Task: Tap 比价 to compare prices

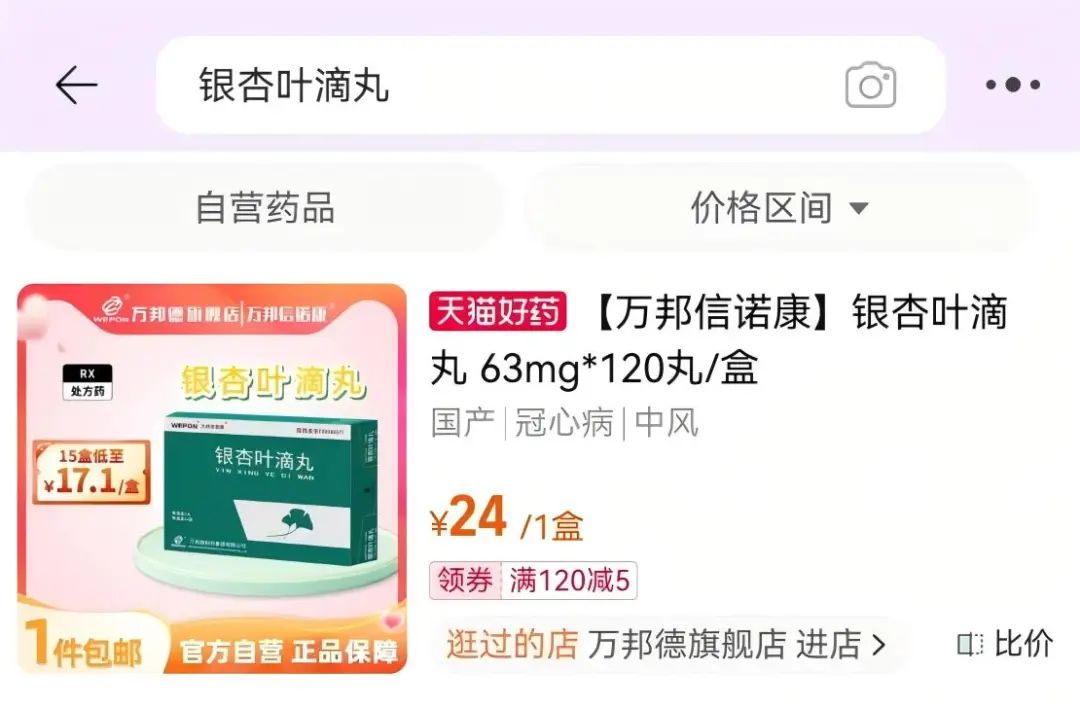Action: pyautogui.click(x=1006, y=644)
